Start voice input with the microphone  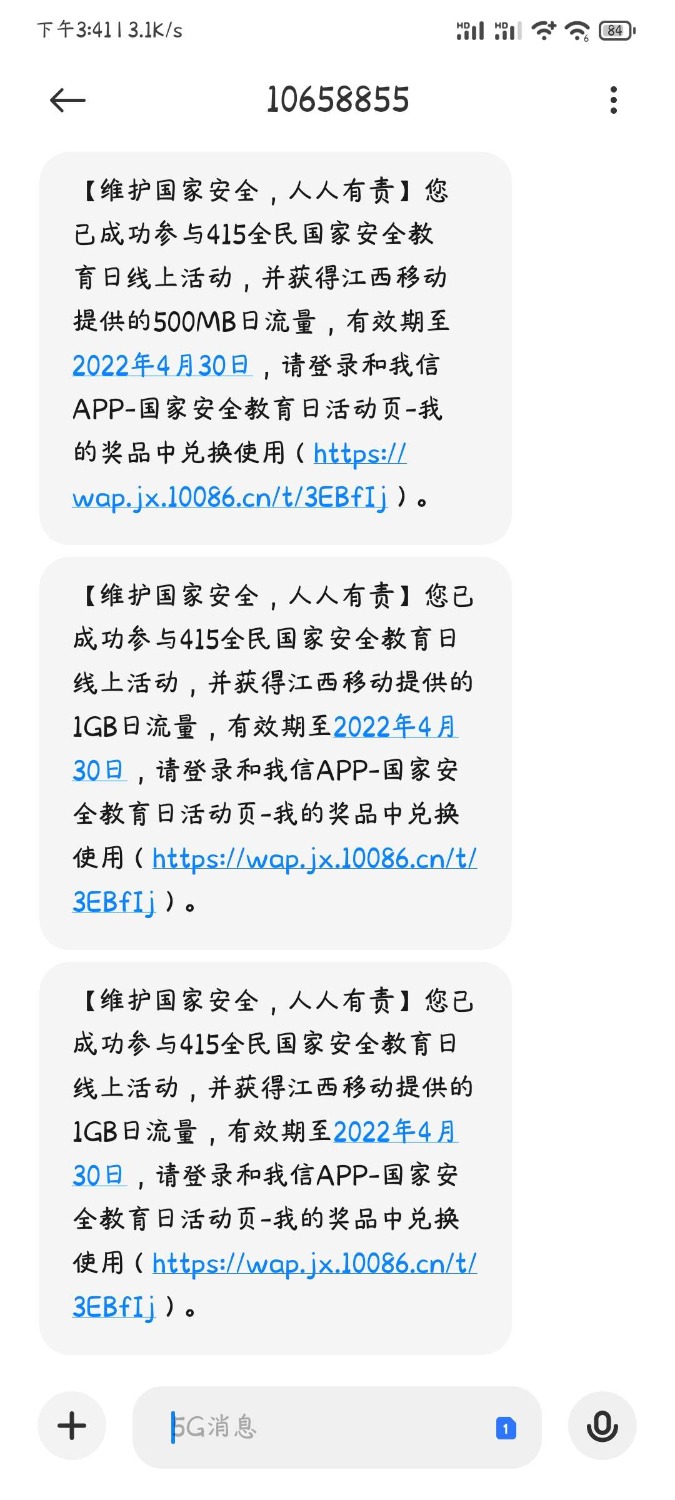[x=602, y=1426]
